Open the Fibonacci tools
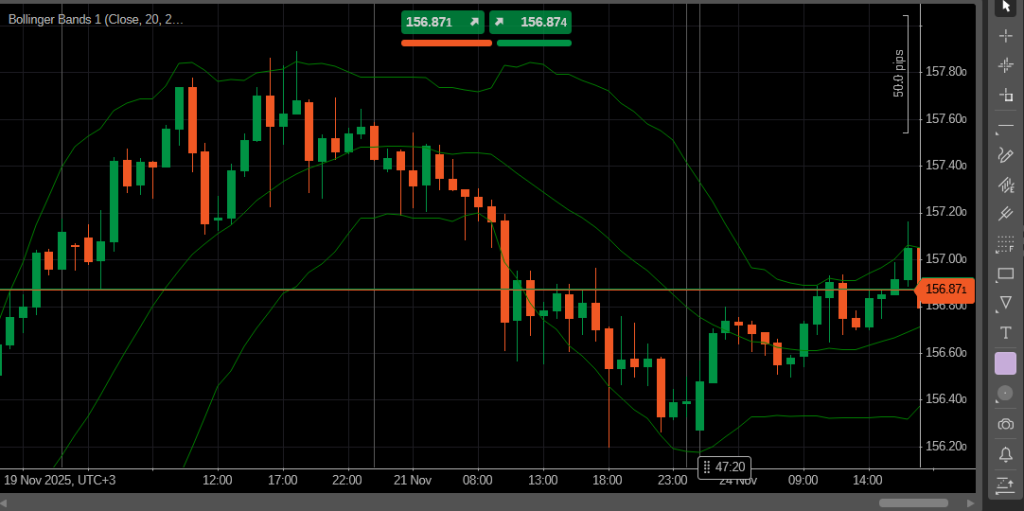Image resolution: width=1024 pixels, height=511 pixels. point(1006,244)
